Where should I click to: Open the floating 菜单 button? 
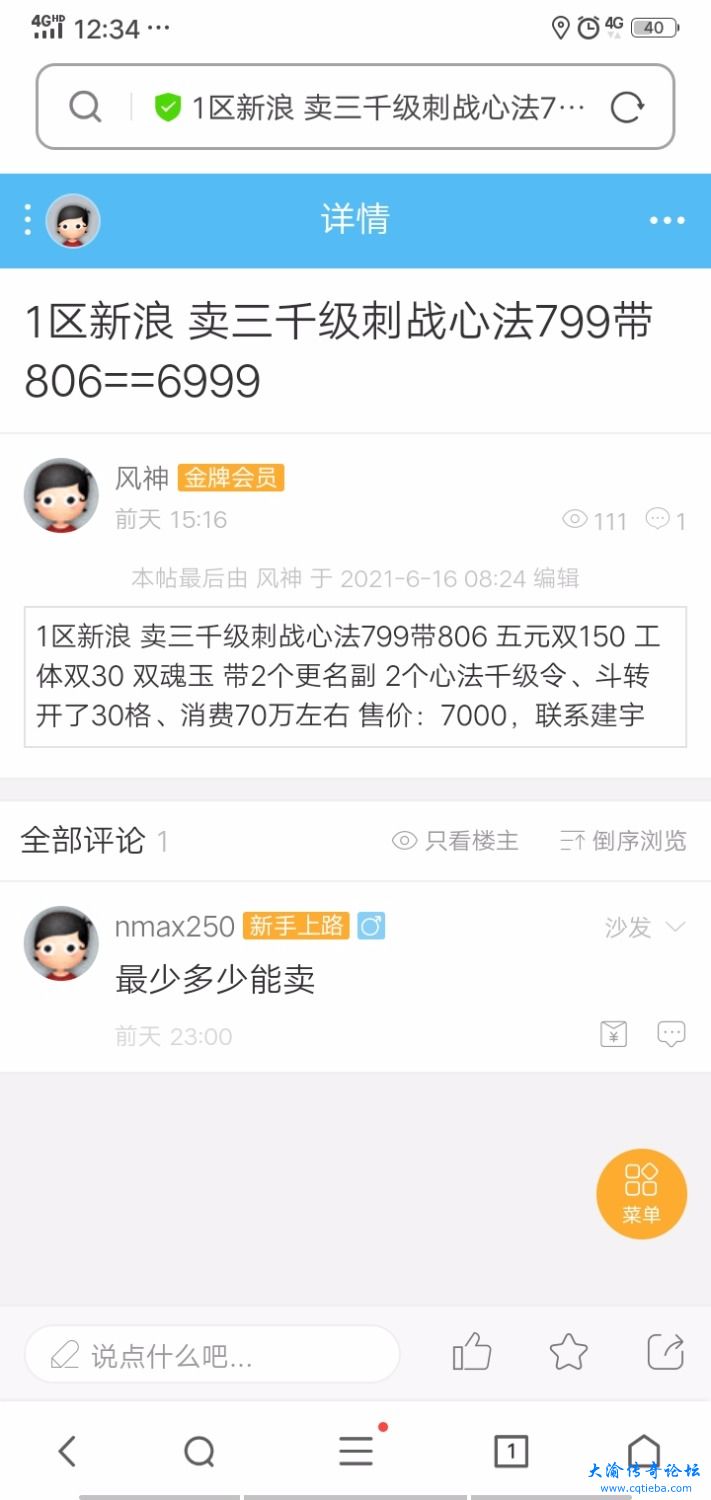pyautogui.click(x=641, y=1193)
